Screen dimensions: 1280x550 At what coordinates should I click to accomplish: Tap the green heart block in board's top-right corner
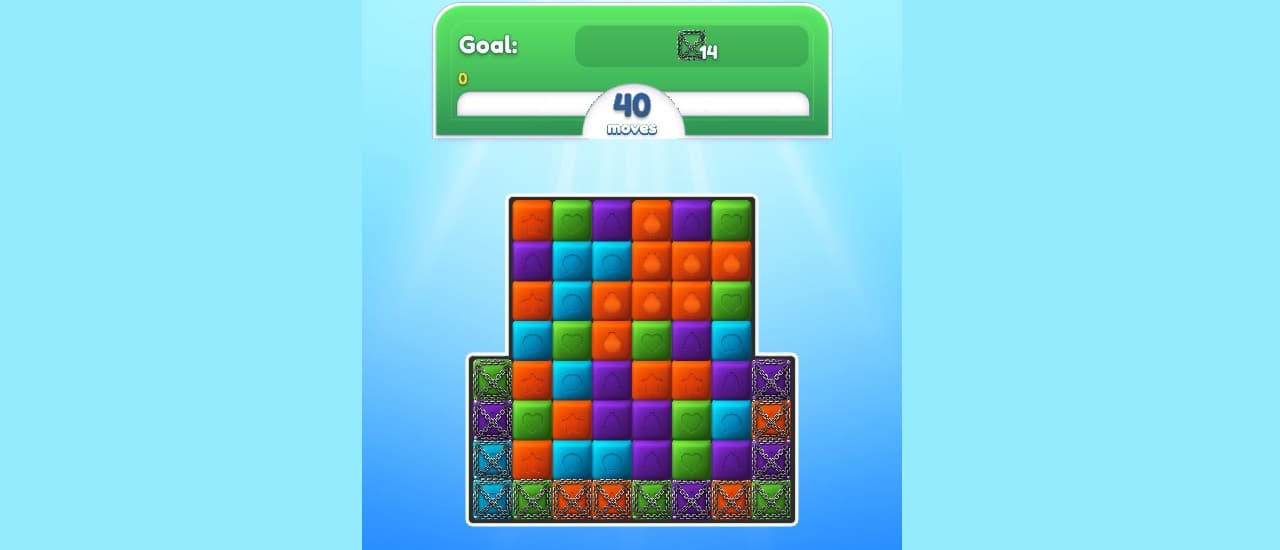731,219
